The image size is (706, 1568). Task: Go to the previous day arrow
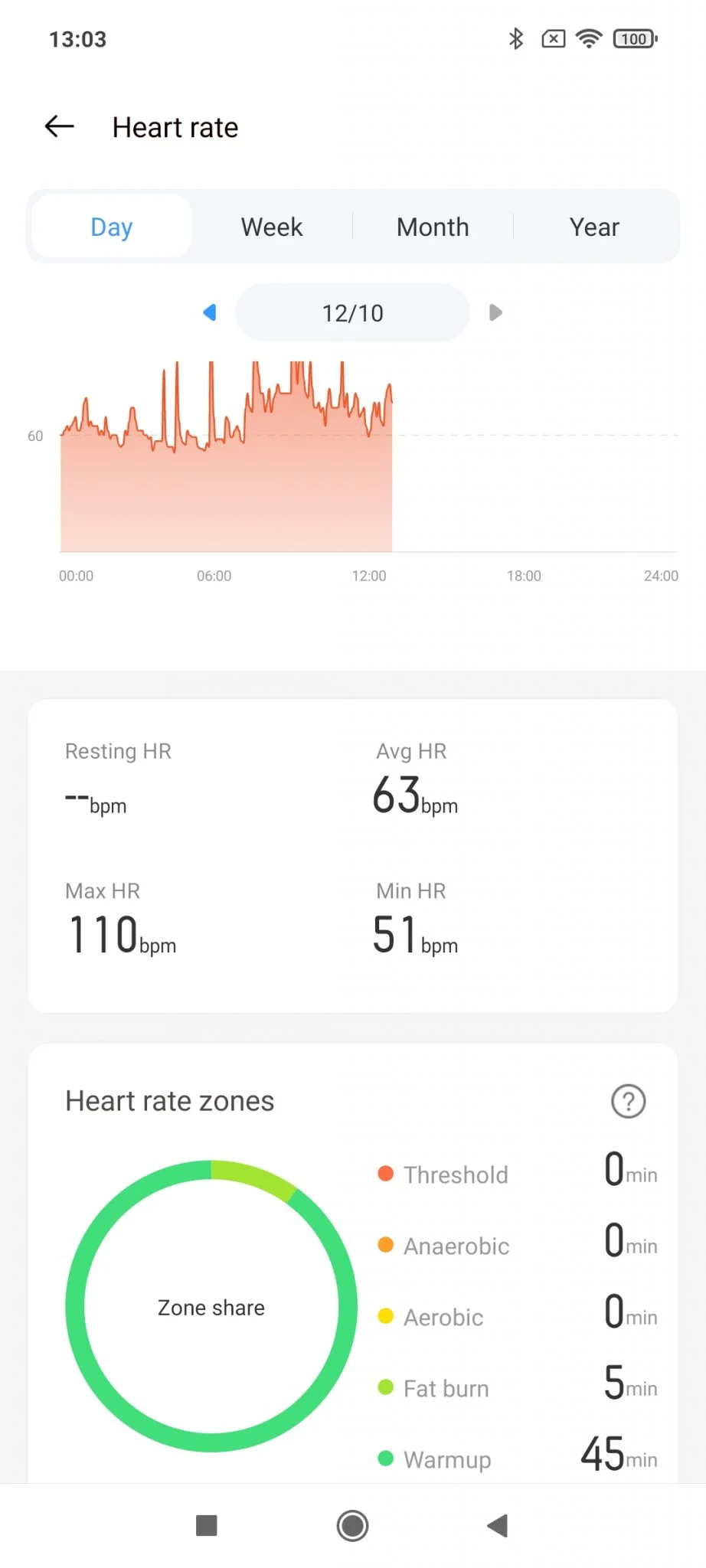click(210, 312)
